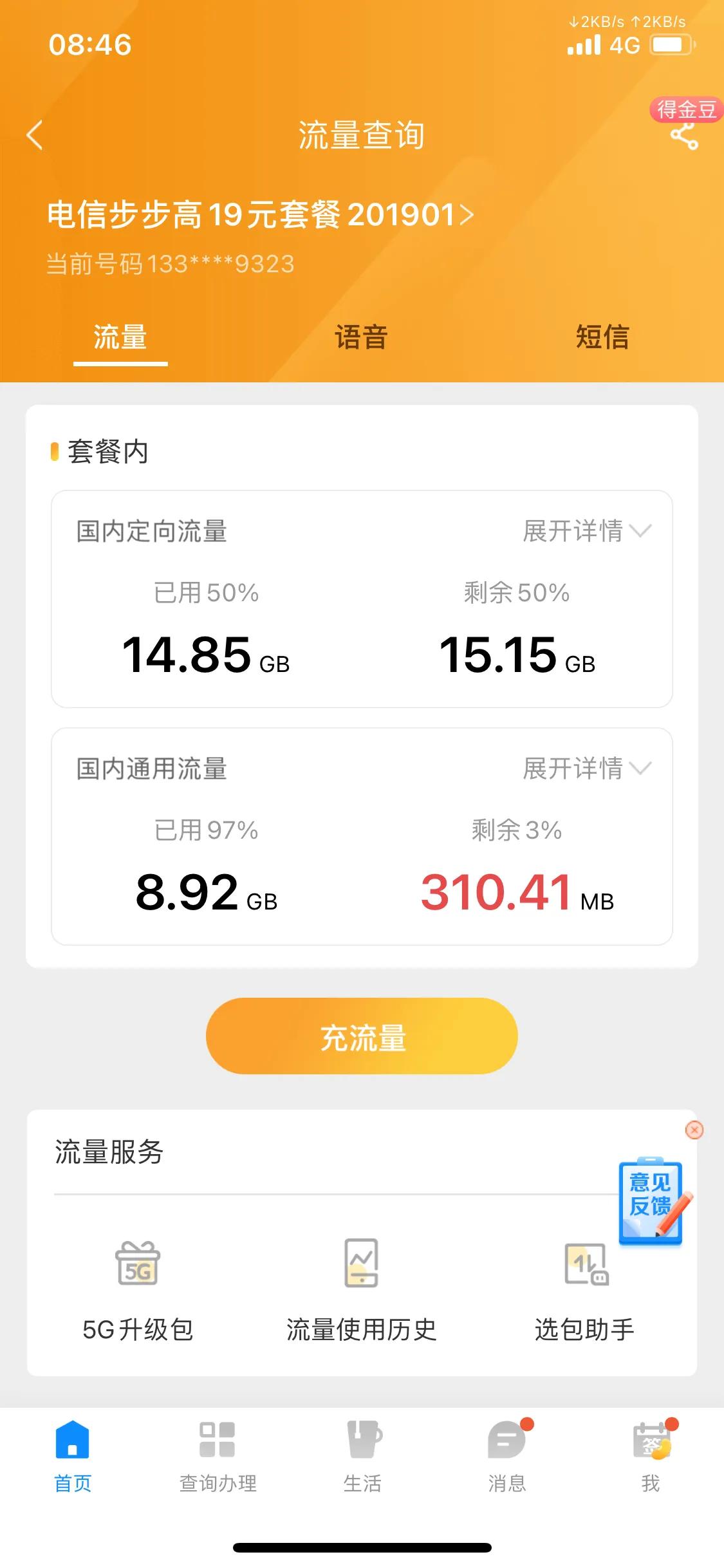The width and height of the screenshot is (724, 1568).
Task: Share this page via share icon
Action: click(684, 136)
